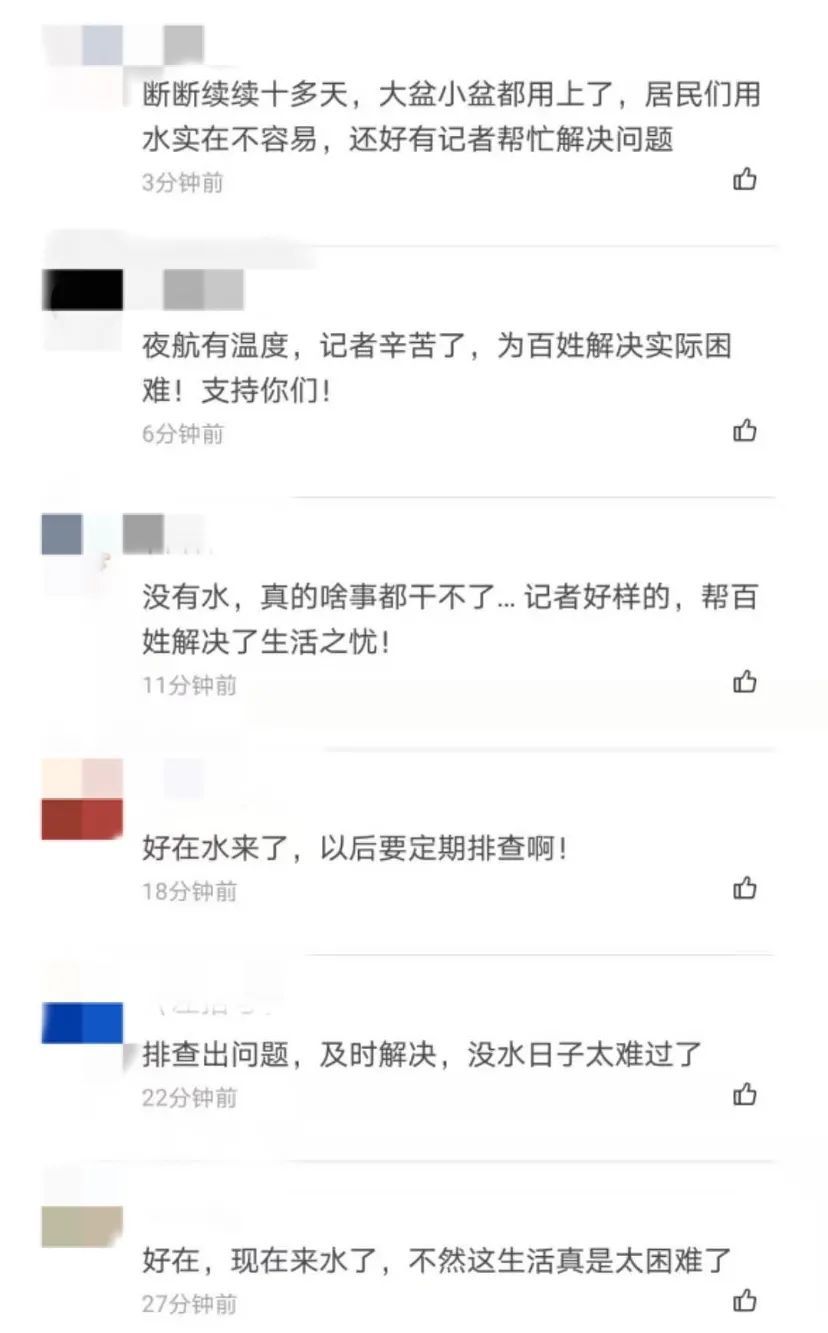Like the comment posted 27分钟前

(x=745, y=1300)
